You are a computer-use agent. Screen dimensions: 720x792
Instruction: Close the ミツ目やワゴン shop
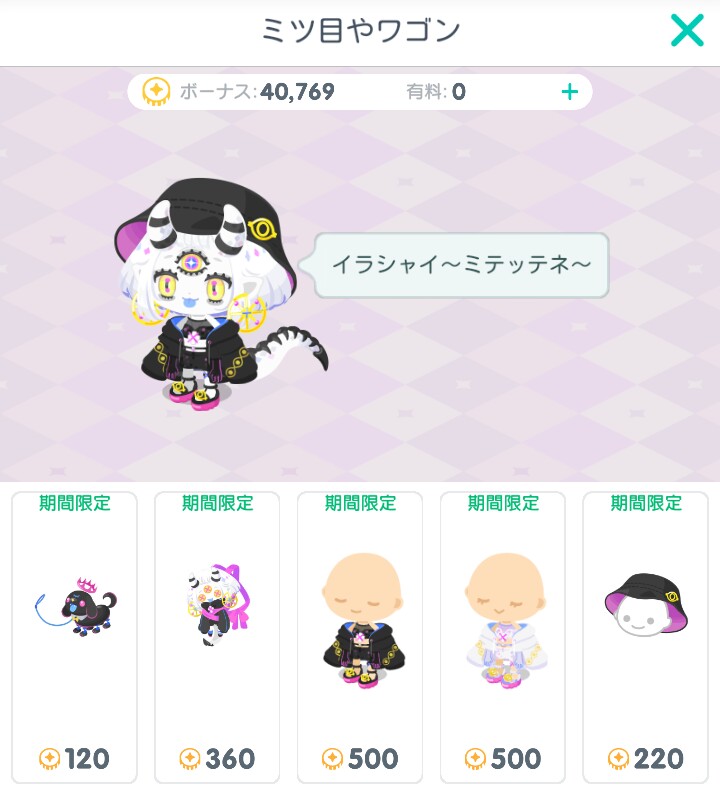pos(687,31)
